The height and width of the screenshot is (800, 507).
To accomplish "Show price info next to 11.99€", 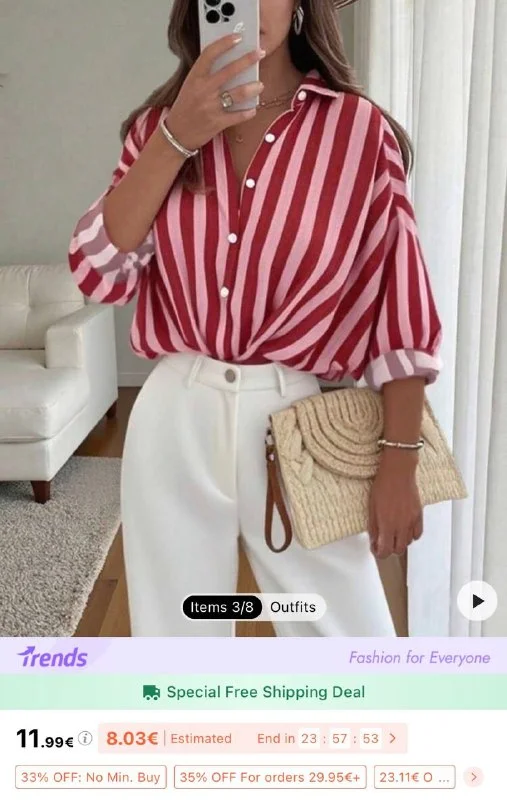I will [85, 738].
